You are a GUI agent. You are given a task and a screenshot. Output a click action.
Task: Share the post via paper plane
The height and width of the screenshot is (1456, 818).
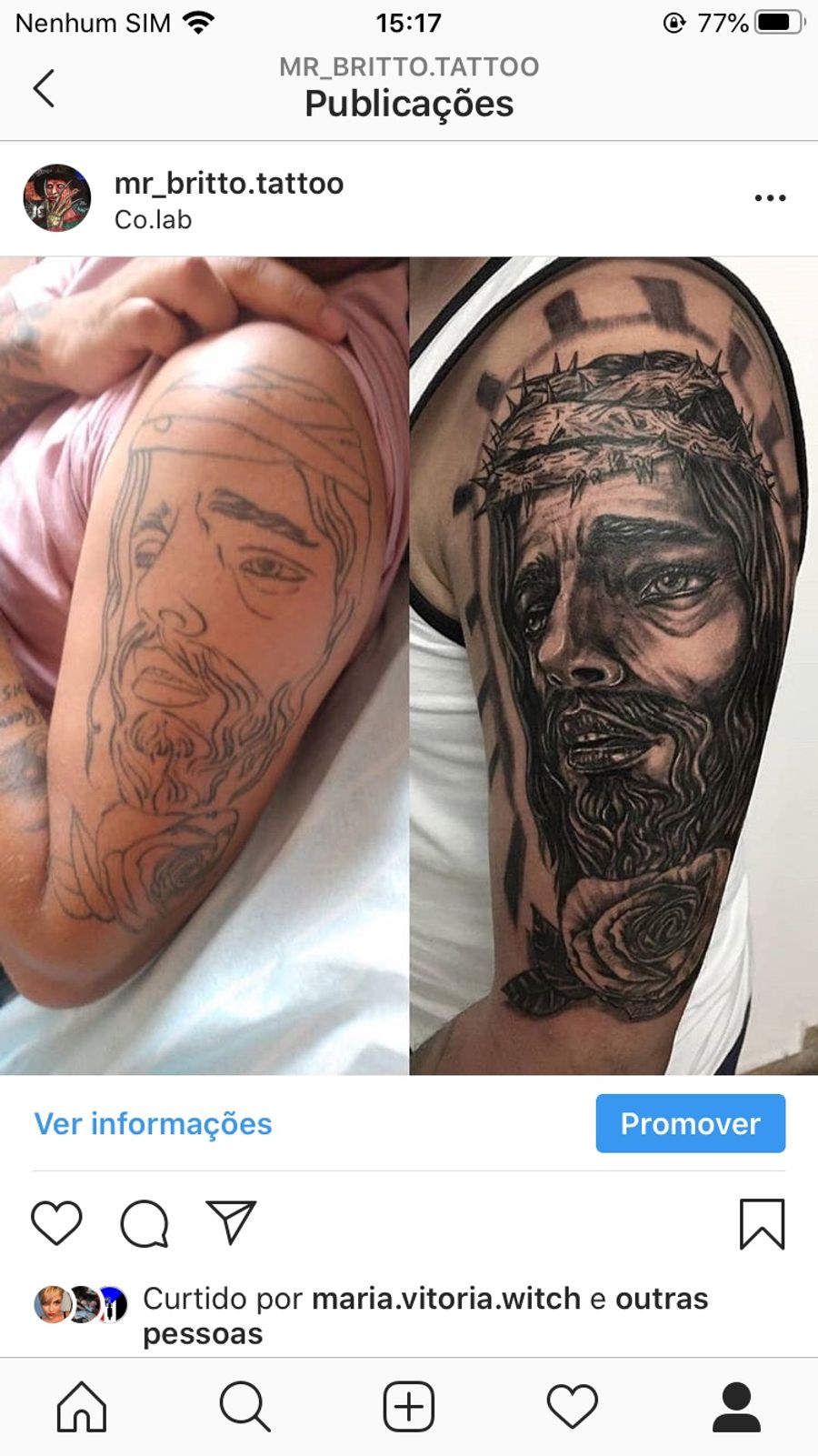[231, 1222]
